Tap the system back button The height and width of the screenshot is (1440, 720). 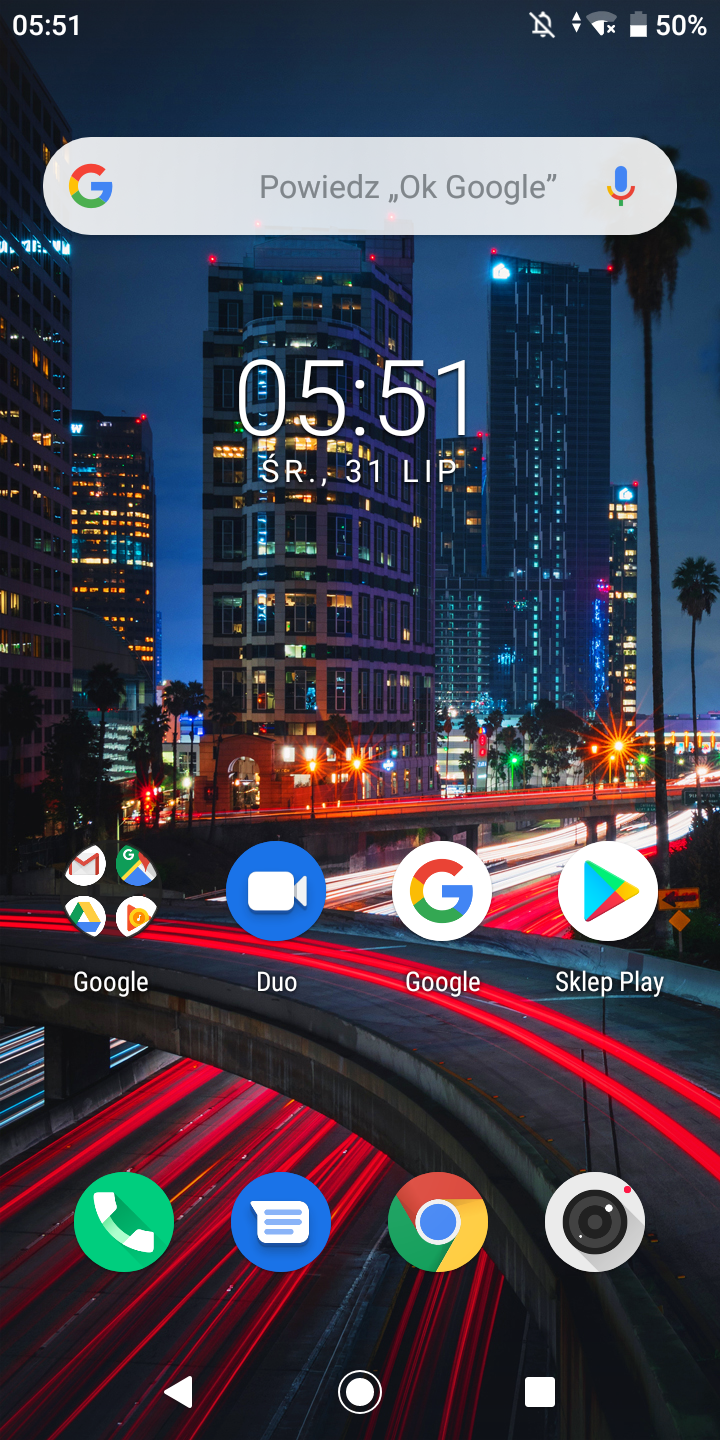point(179,1391)
